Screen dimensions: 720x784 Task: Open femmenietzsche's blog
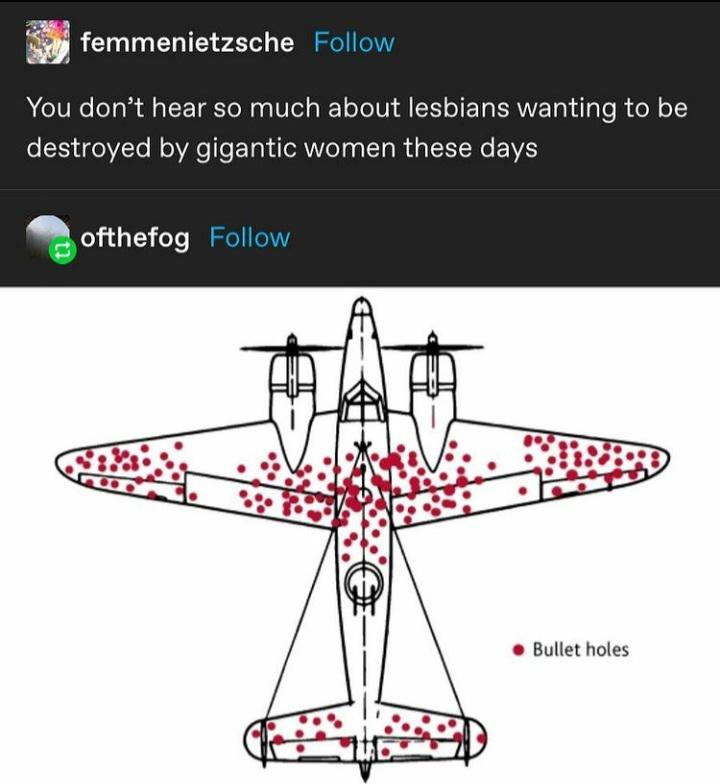(187, 43)
